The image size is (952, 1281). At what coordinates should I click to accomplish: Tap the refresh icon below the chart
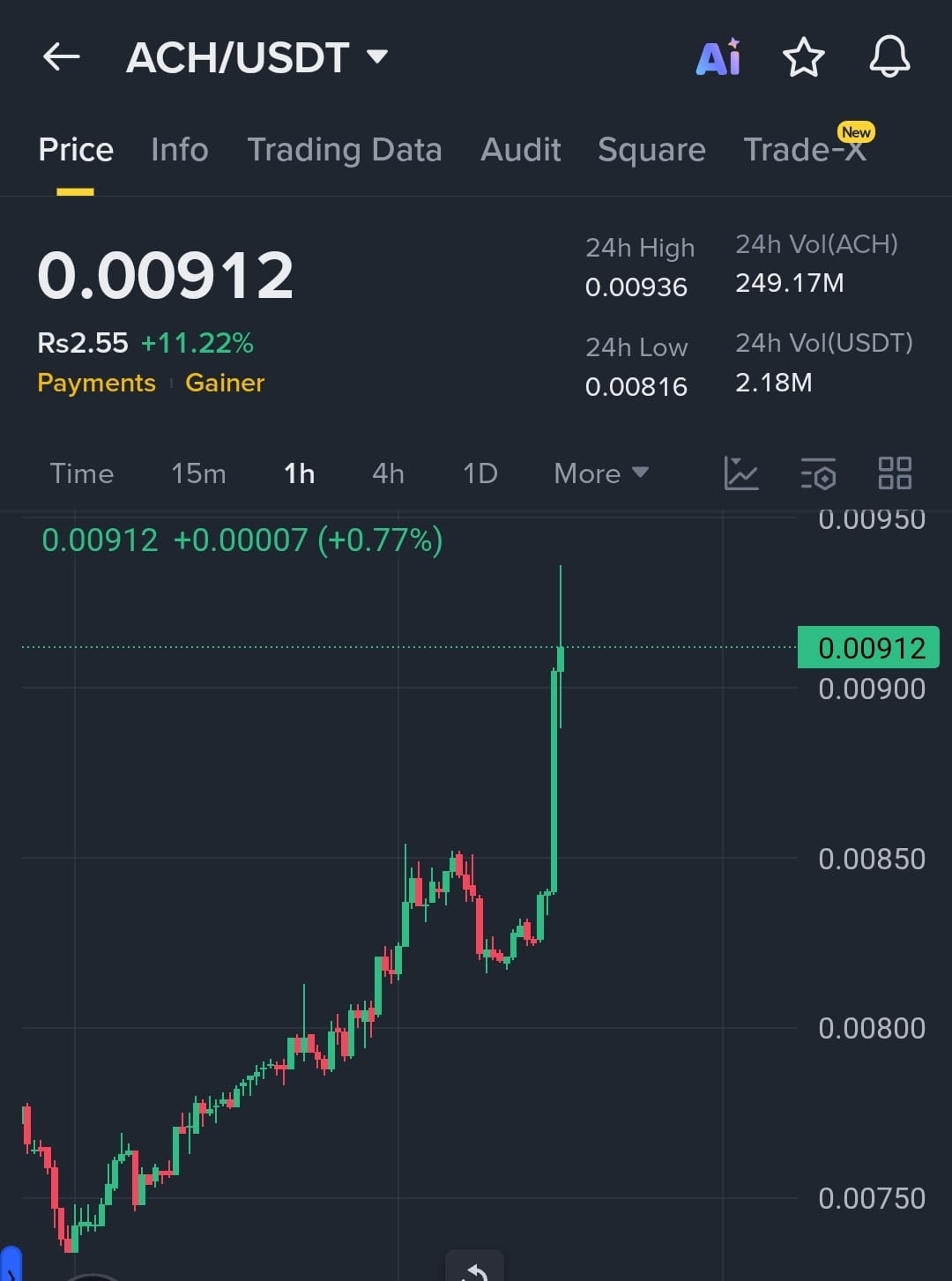point(474,1270)
